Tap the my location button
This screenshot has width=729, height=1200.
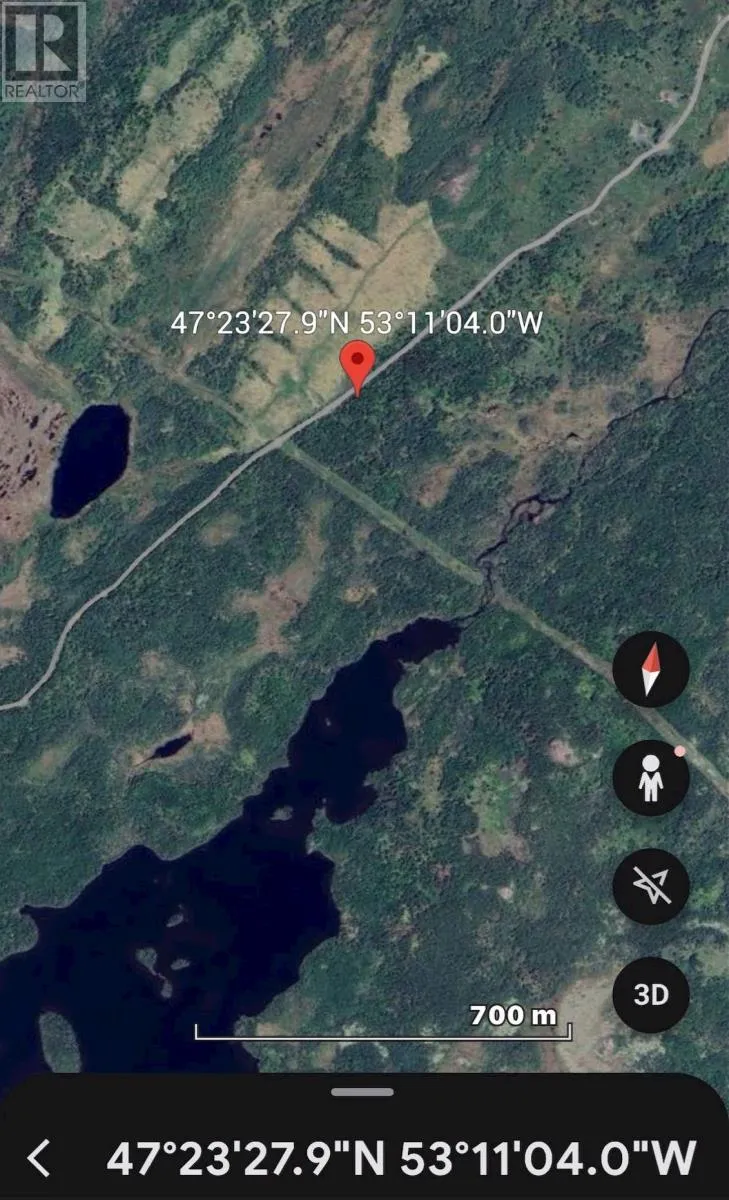click(651, 886)
